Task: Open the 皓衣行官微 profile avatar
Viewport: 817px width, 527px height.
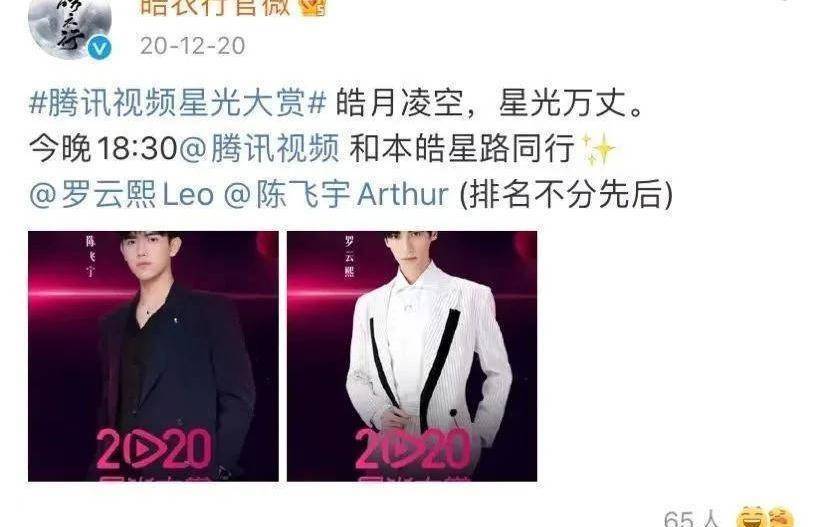Action: click(69, 22)
